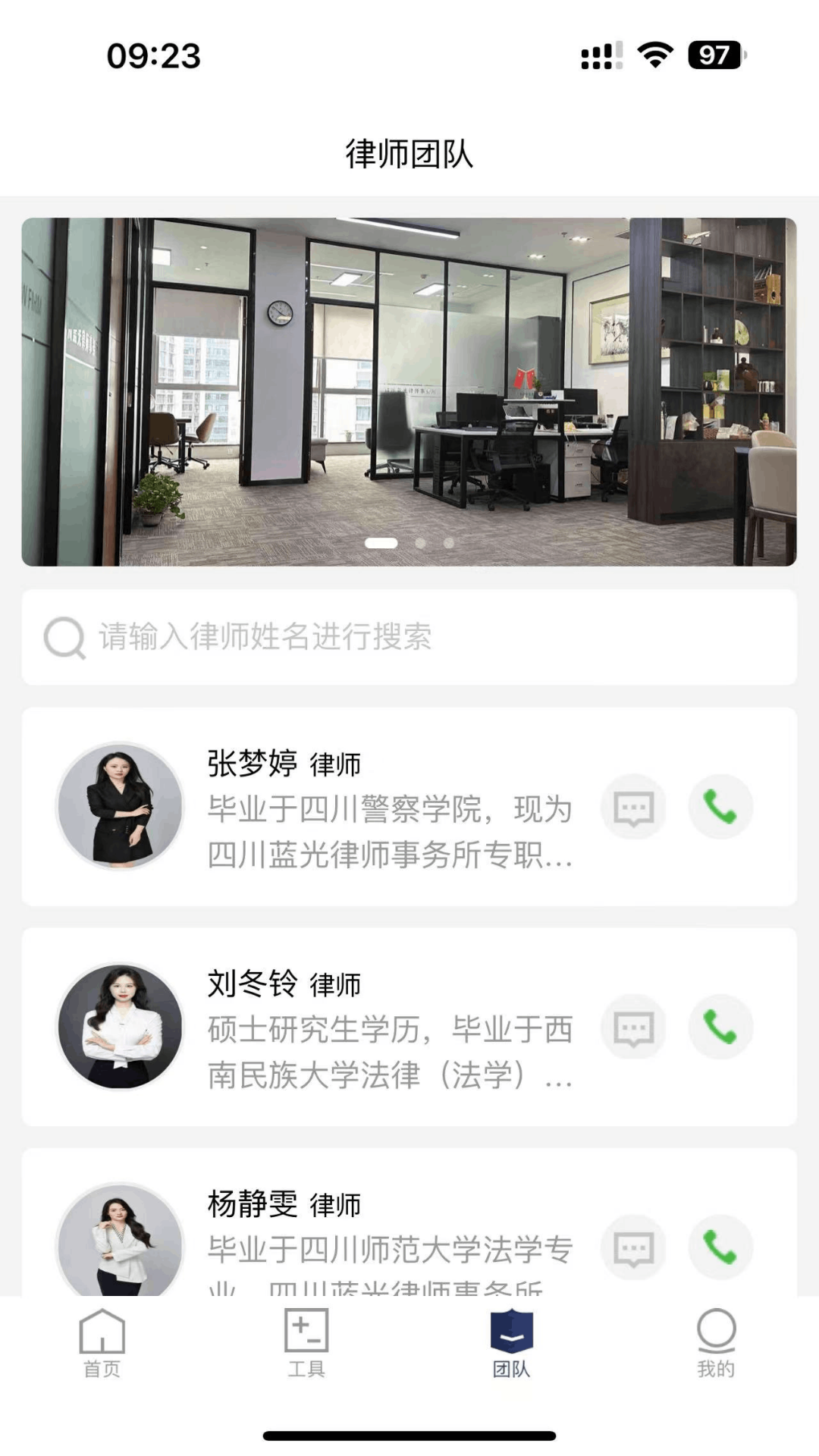Tap the lawyer name search field
The image size is (819, 1456).
click(x=409, y=637)
